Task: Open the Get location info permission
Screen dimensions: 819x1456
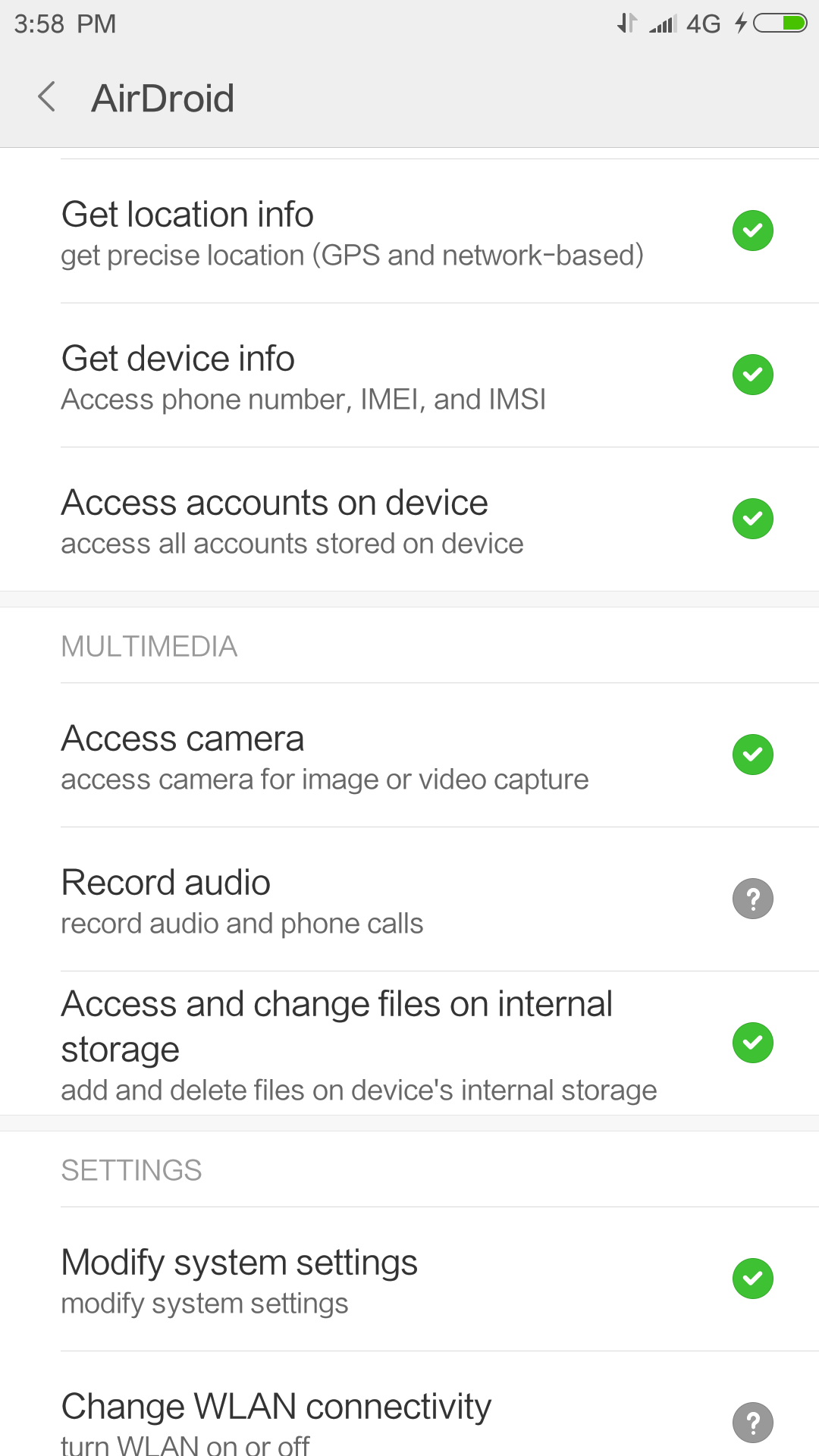Action: click(409, 231)
